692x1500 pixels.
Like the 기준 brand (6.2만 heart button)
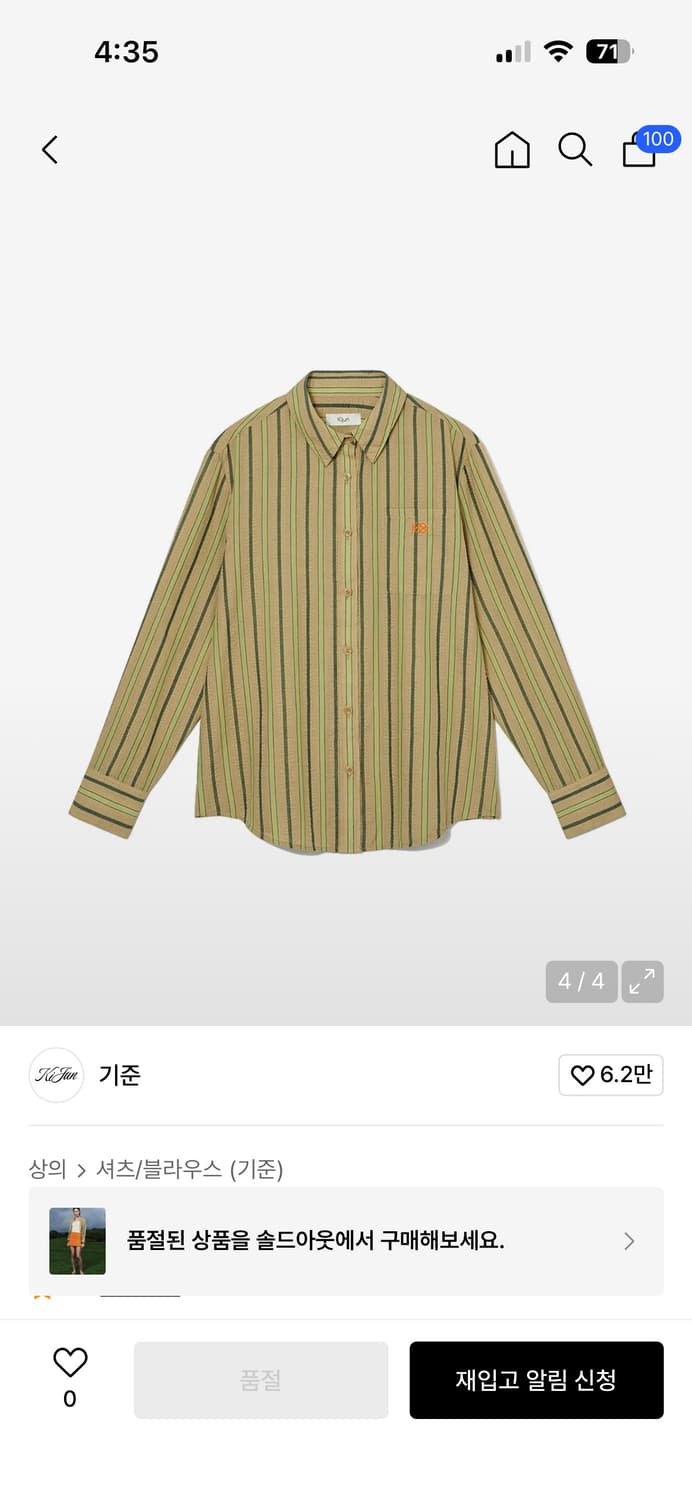click(611, 1075)
